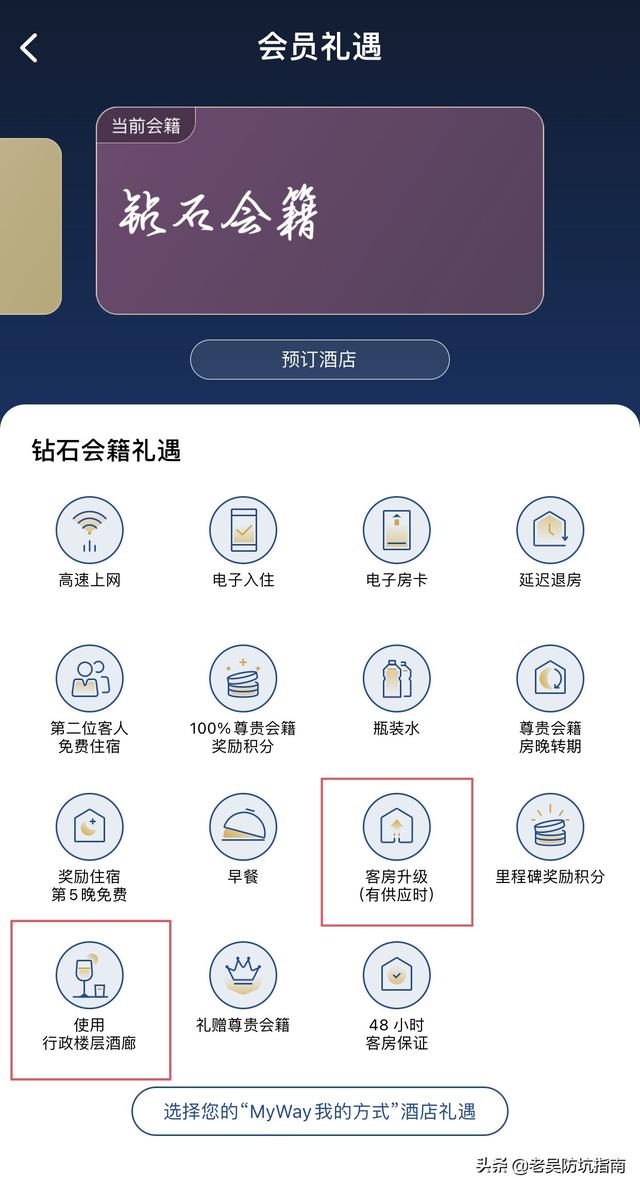View the 电子房卡 benefit
The height and width of the screenshot is (1188, 640).
396,530
